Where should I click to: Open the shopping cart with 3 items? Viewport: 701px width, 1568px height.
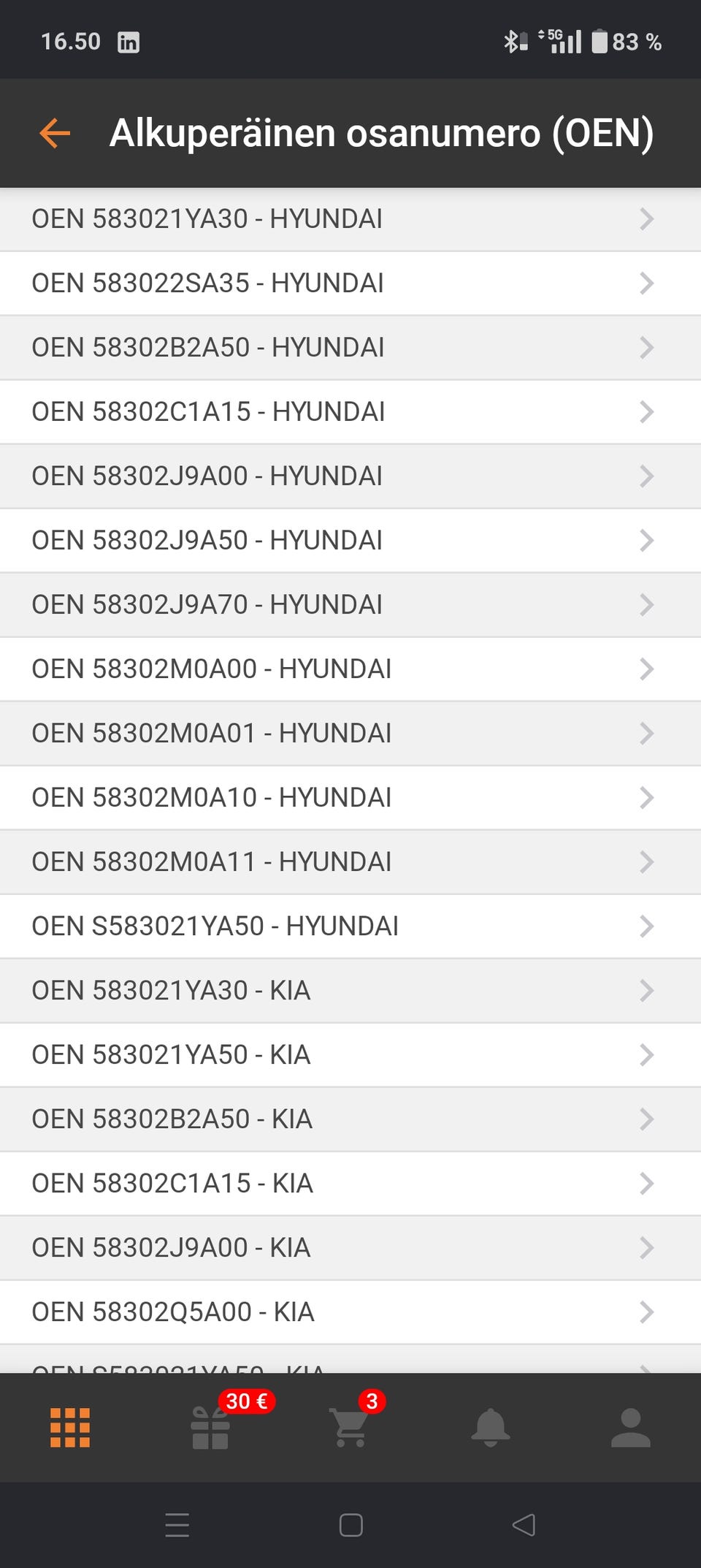[350, 1427]
